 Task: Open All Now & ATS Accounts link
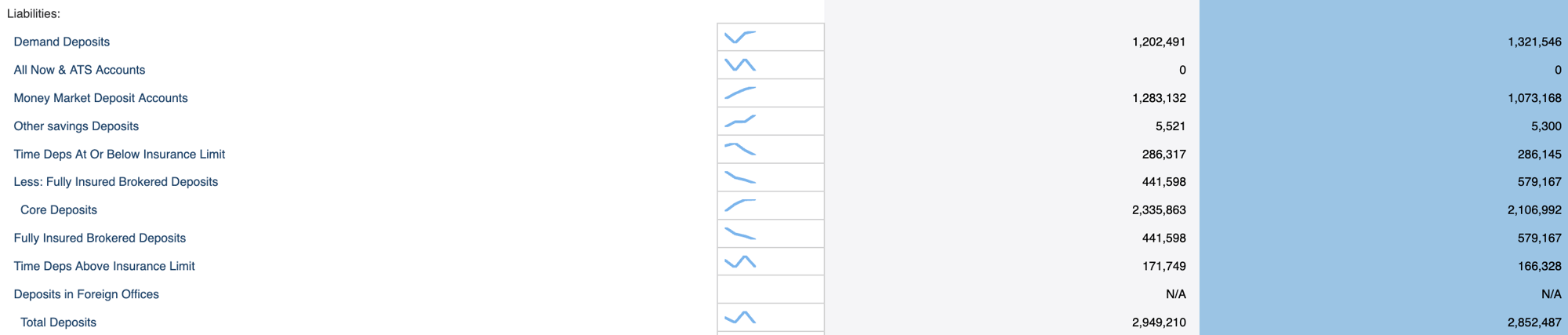click(79, 70)
